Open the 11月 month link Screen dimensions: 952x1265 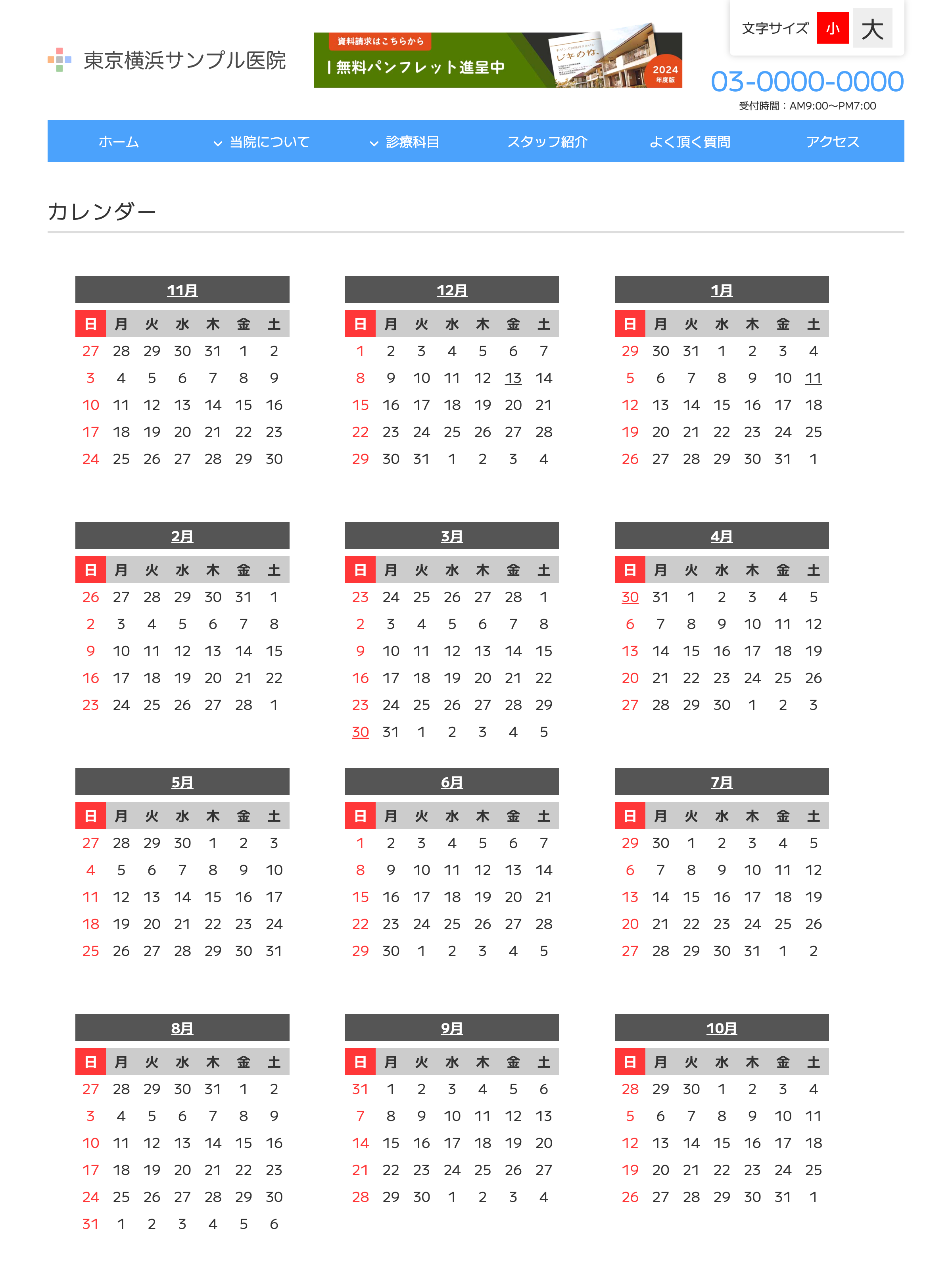(182, 290)
